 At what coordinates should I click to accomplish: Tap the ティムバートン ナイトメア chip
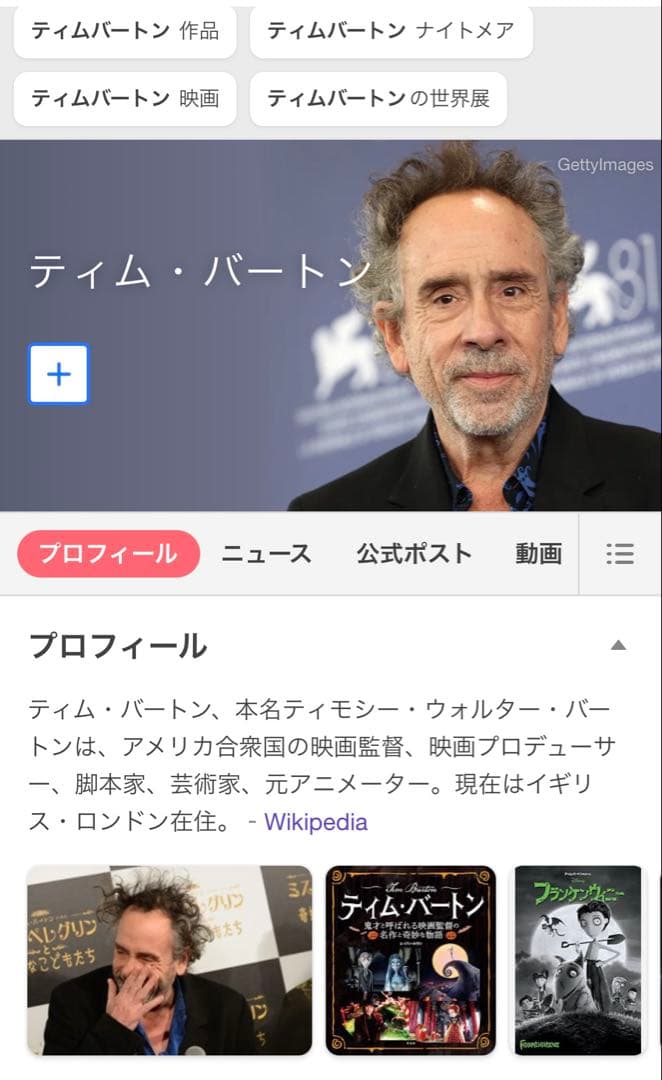click(x=391, y=31)
